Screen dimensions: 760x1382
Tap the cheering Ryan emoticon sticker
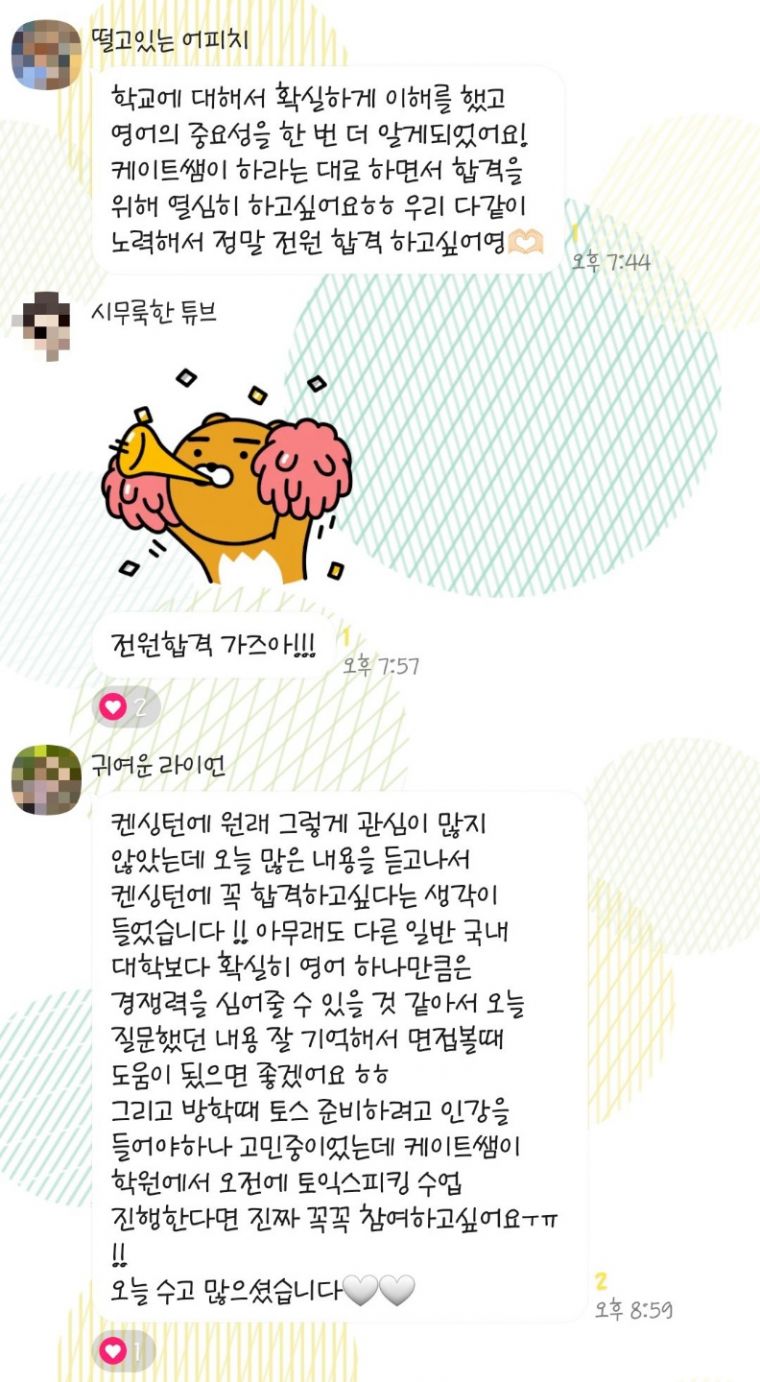point(227,477)
